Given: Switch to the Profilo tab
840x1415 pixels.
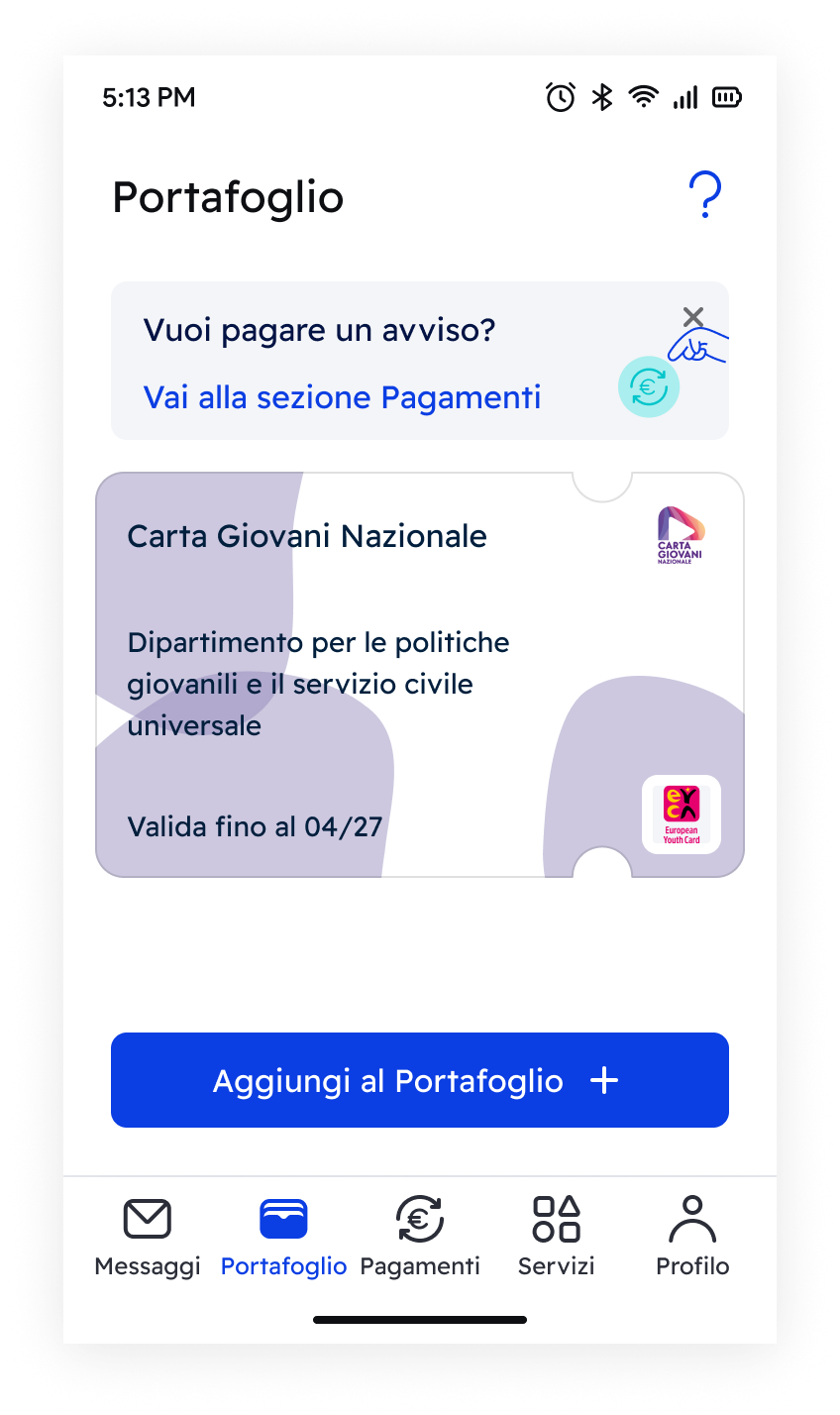Looking at the screenshot, I should click(692, 1236).
